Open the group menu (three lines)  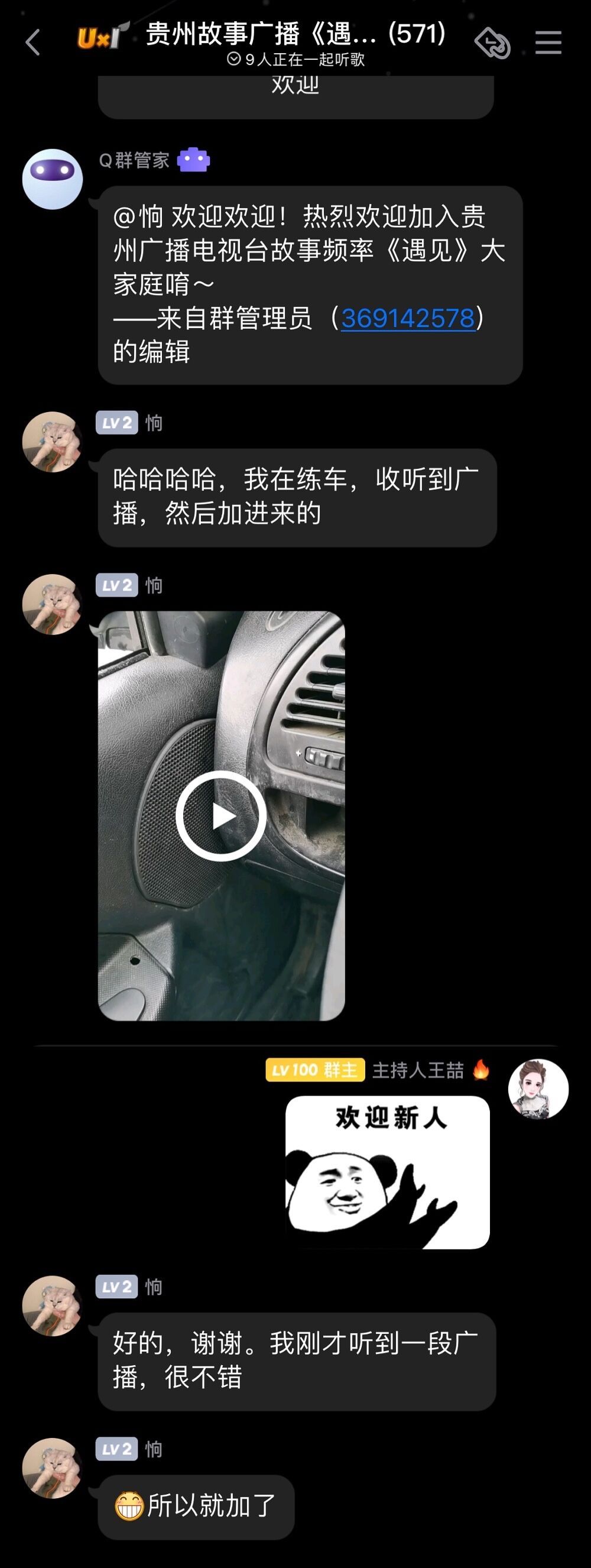(548, 43)
